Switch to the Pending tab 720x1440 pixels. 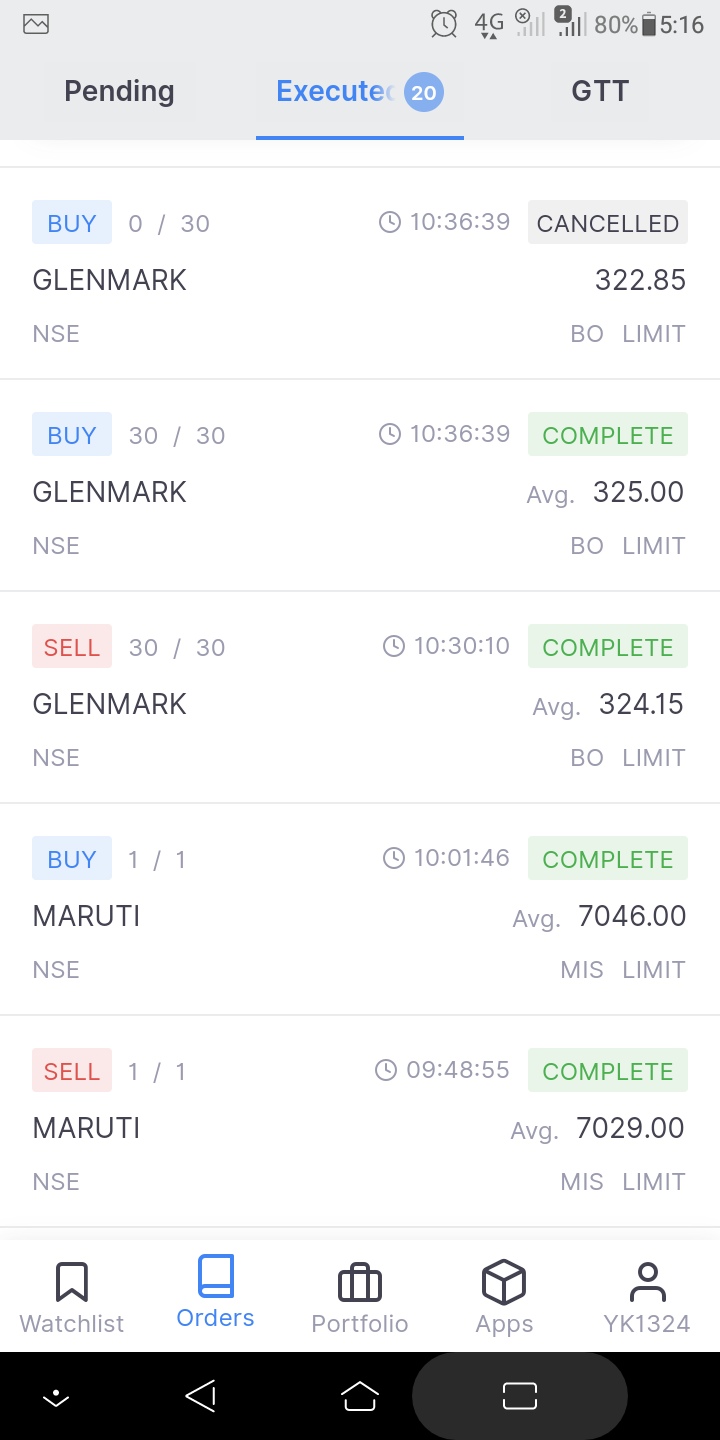(119, 92)
